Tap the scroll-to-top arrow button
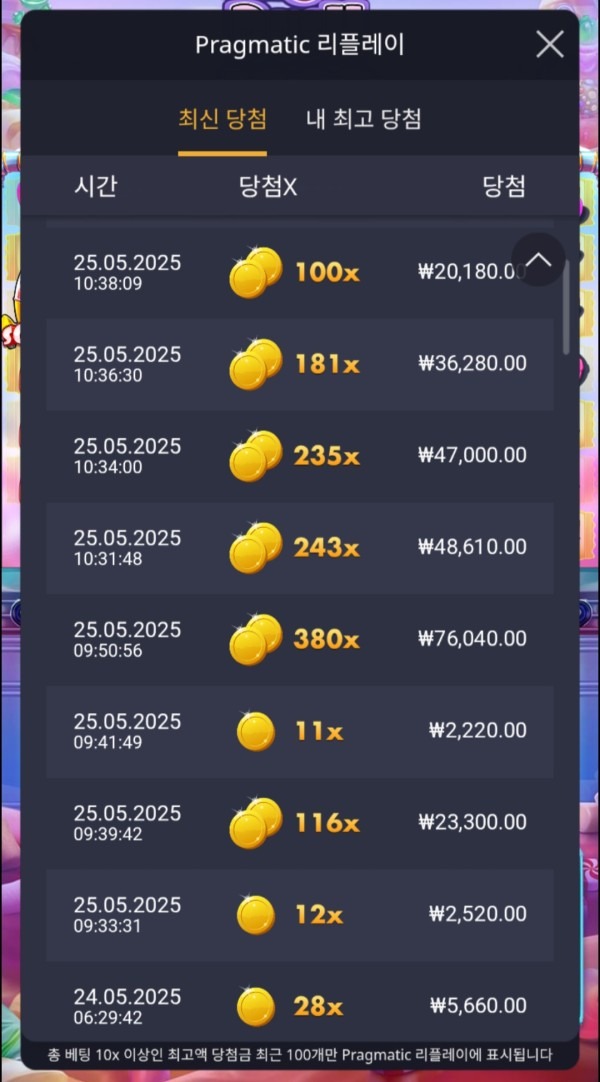 point(538,260)
